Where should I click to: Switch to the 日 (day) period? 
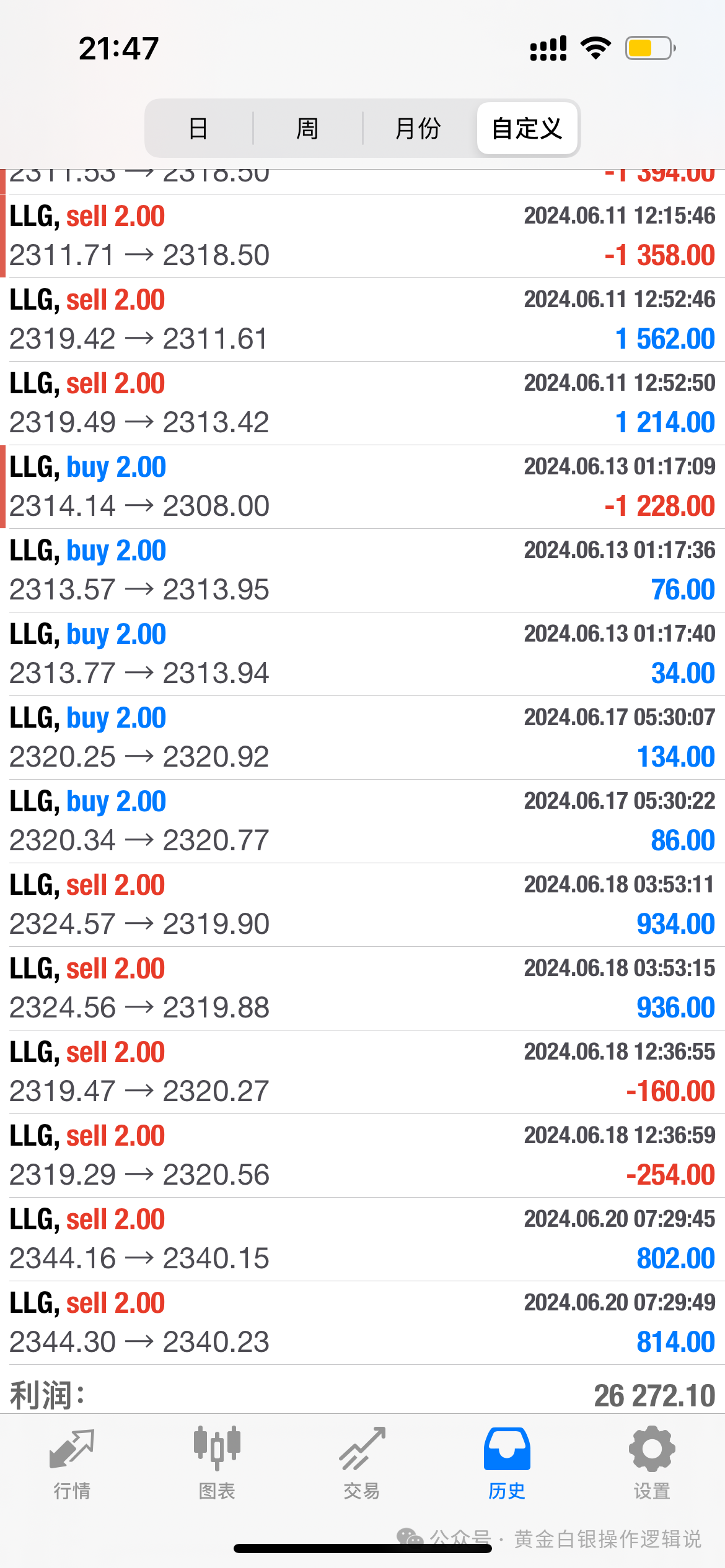[x=198, y=129]
